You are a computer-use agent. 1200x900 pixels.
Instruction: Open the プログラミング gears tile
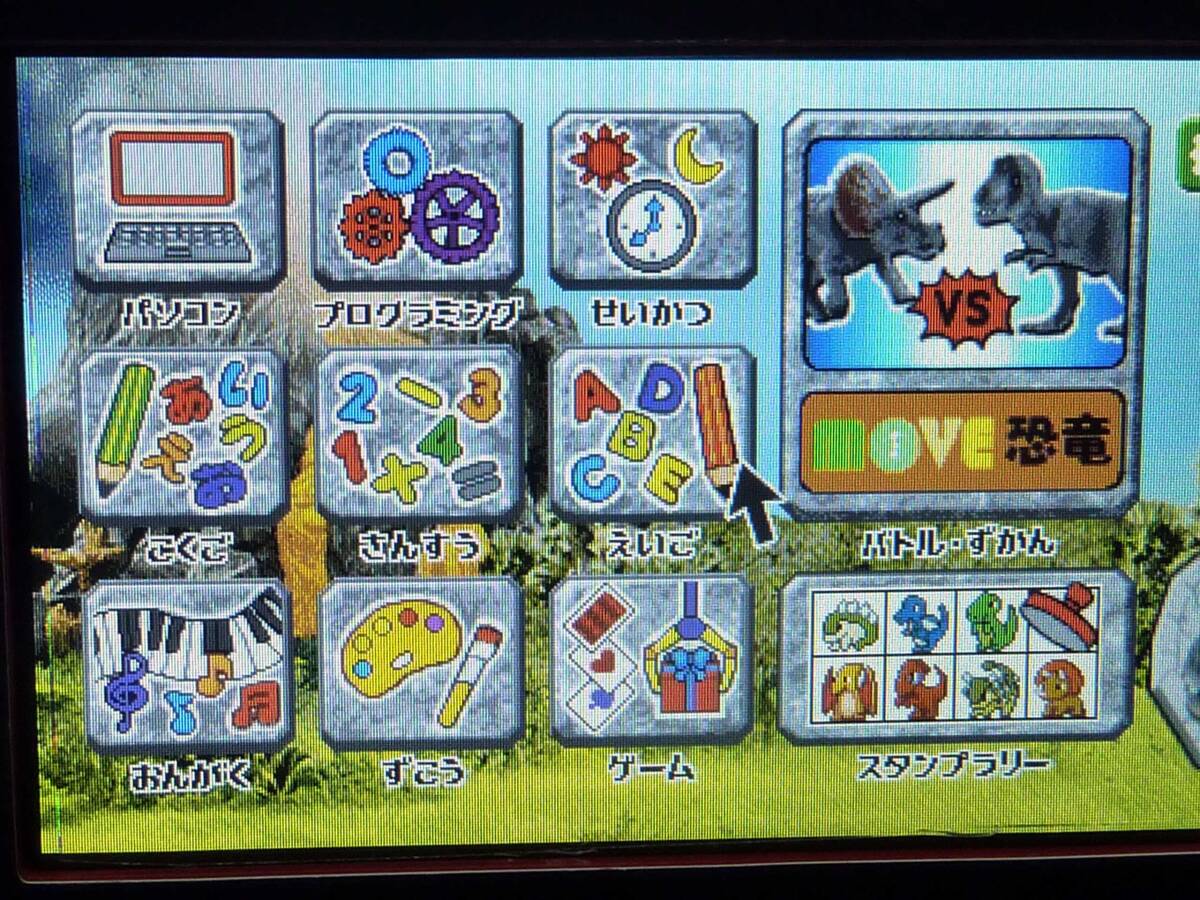coord(417,200)
